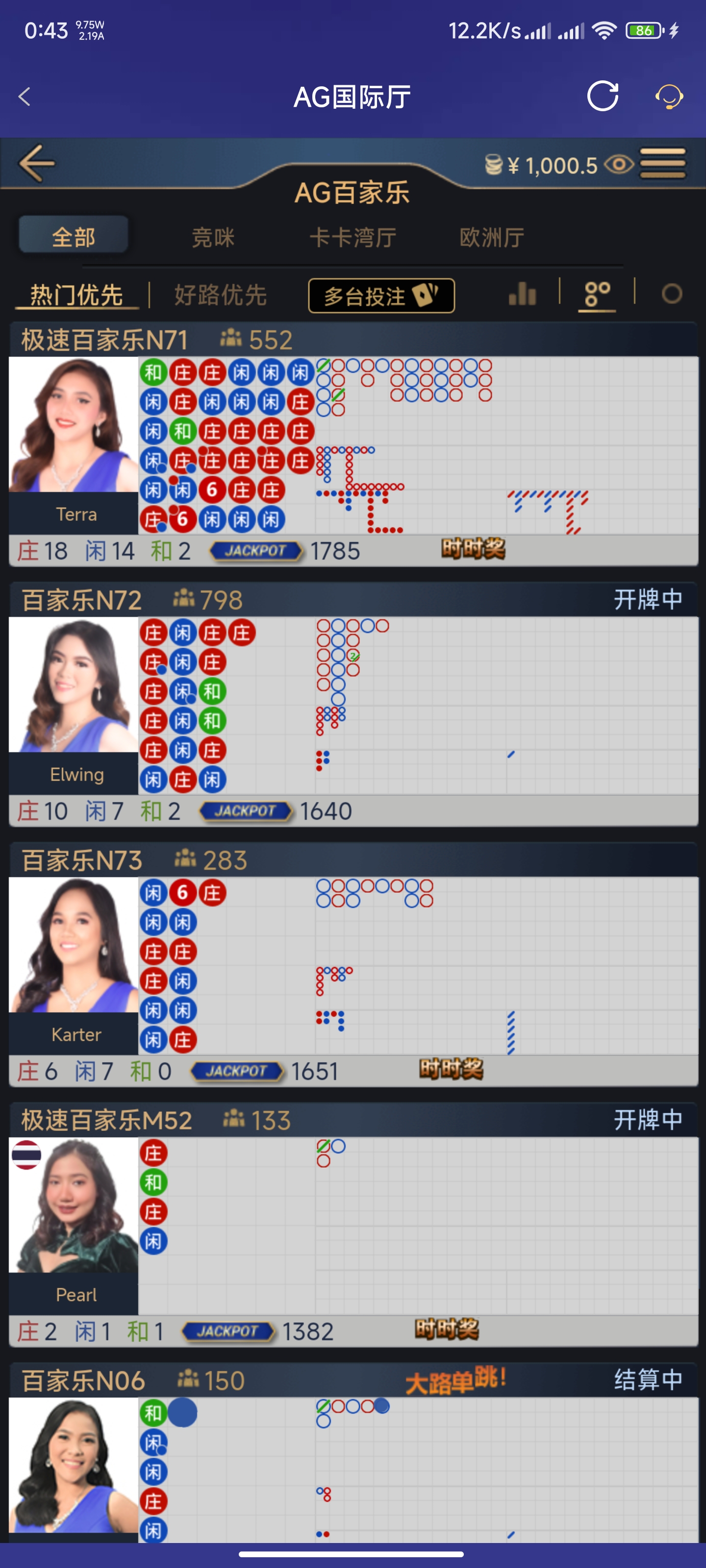Go back with the top-left chevron
706x1568 pixels.
pyautogui.click(x=25, y=96)
